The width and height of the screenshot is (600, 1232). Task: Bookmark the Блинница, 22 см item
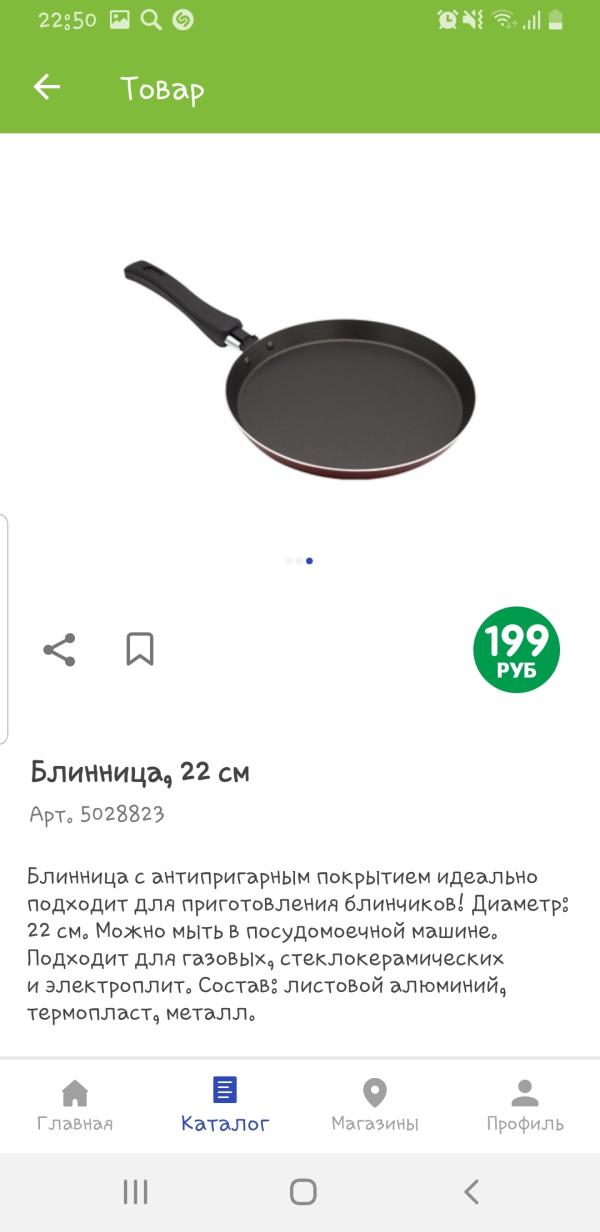coord(140,650)
